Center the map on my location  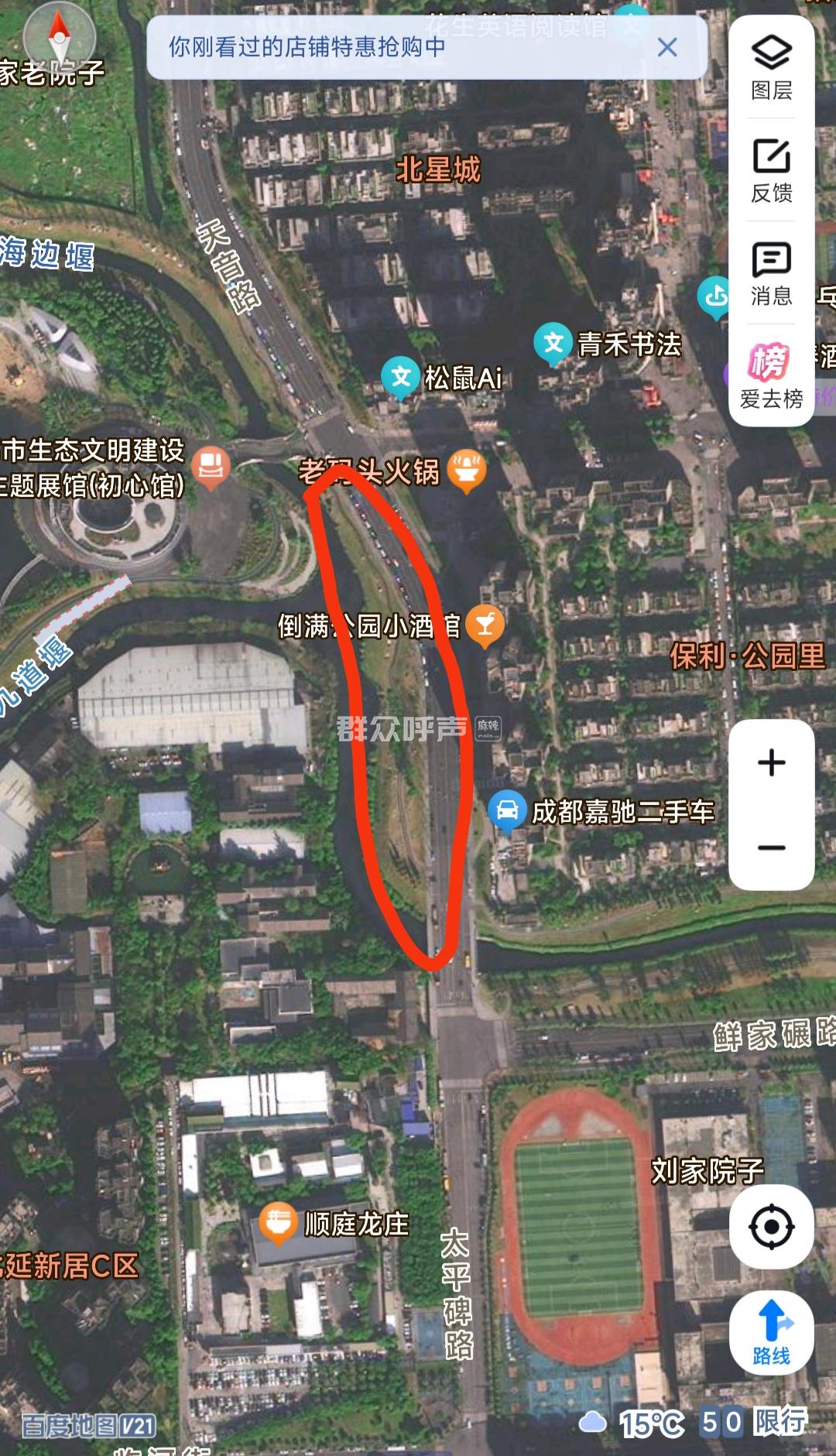[771, 1227]
